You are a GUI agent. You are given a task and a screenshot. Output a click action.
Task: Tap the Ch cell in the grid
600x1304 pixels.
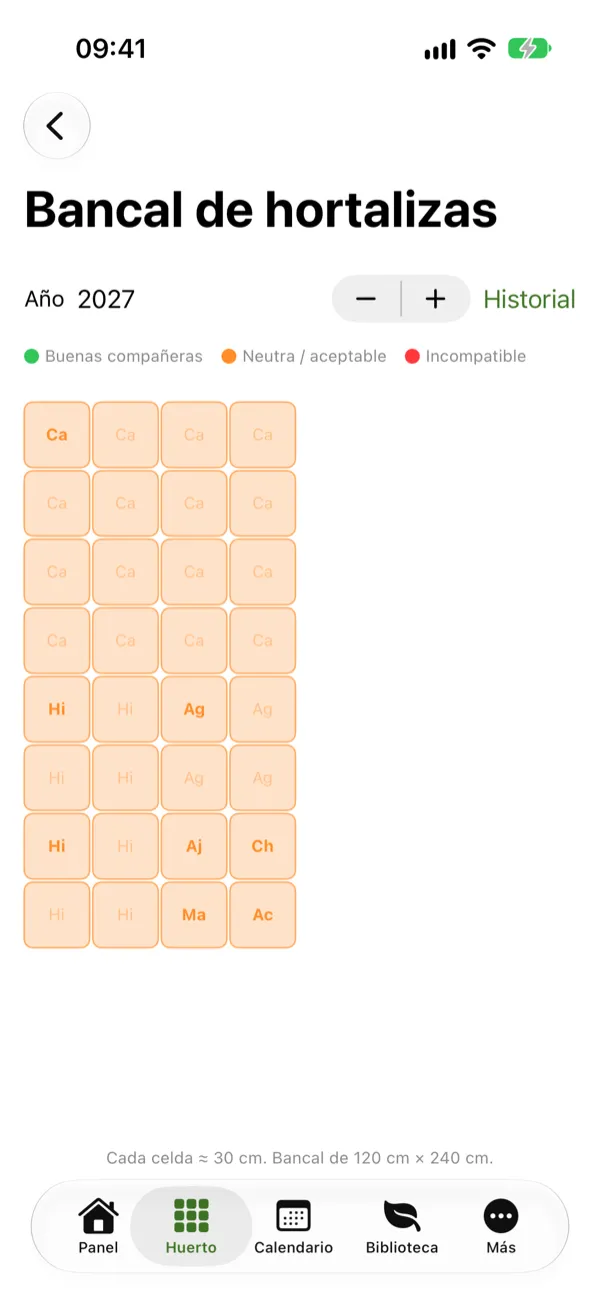(x=263, y=846)
